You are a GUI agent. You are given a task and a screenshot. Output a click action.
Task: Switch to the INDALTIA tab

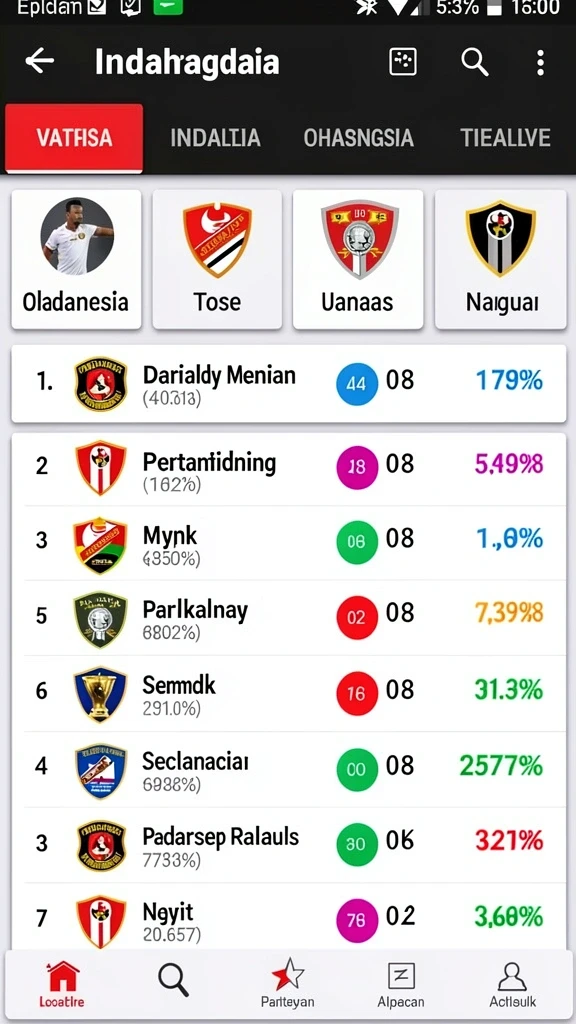216,138
